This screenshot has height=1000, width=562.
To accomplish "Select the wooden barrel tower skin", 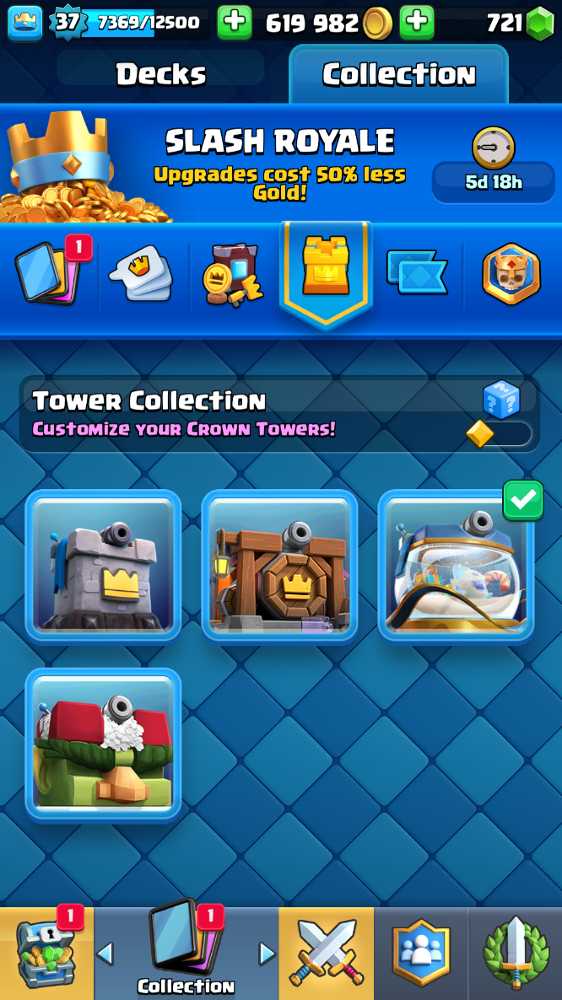I will point(279,566).
